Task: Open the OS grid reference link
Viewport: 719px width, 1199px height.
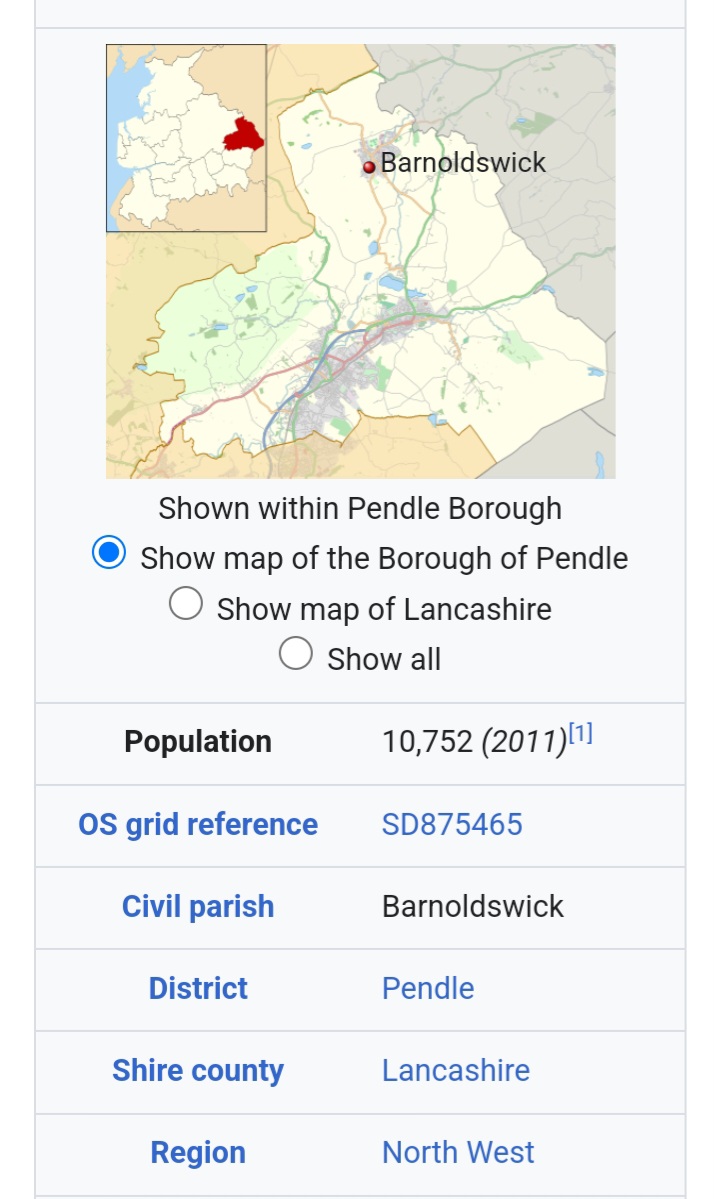Action: pyautogui.click(x=198, y=824)
